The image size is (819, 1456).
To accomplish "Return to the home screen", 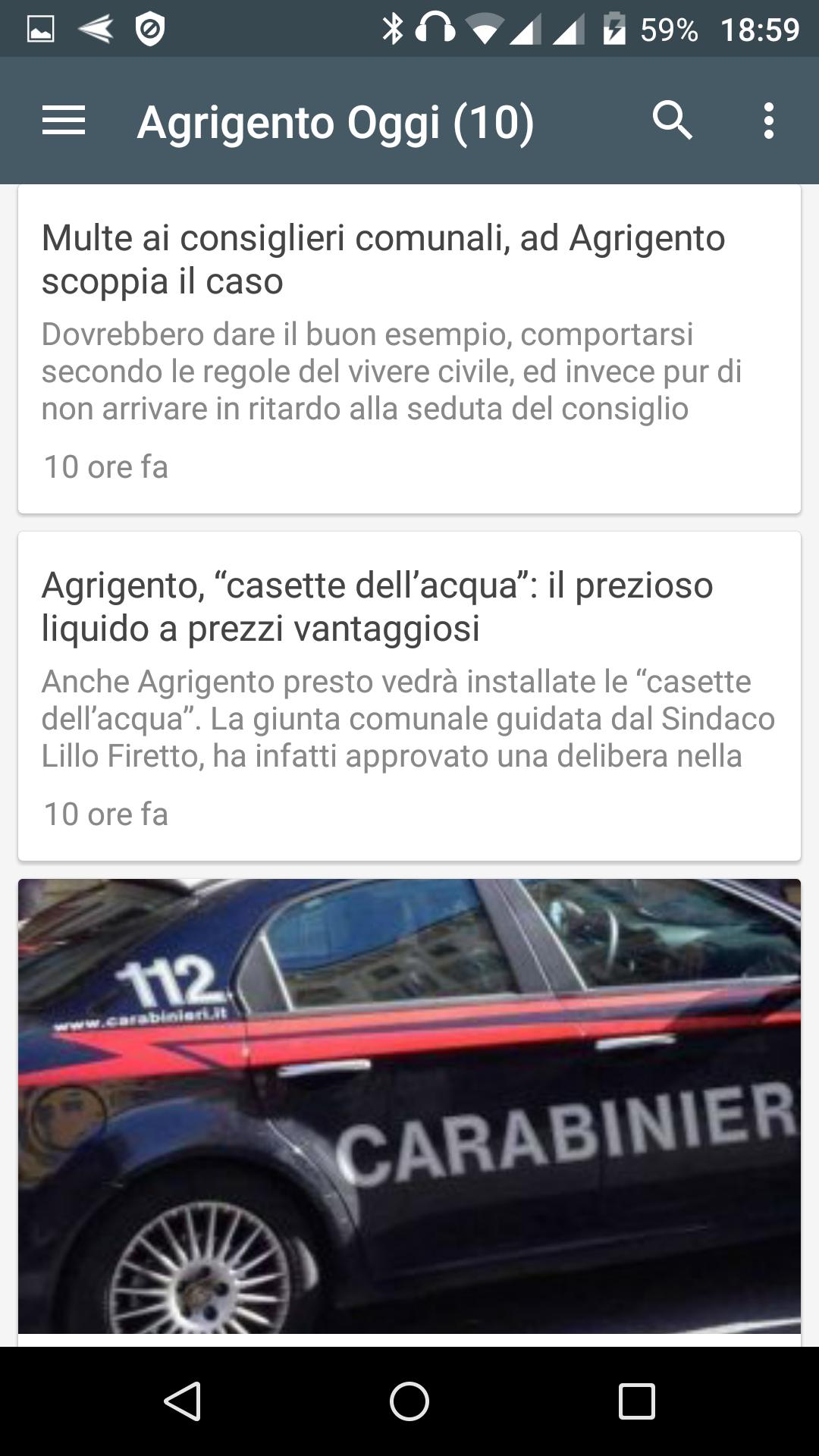I will coord(409,1401).
